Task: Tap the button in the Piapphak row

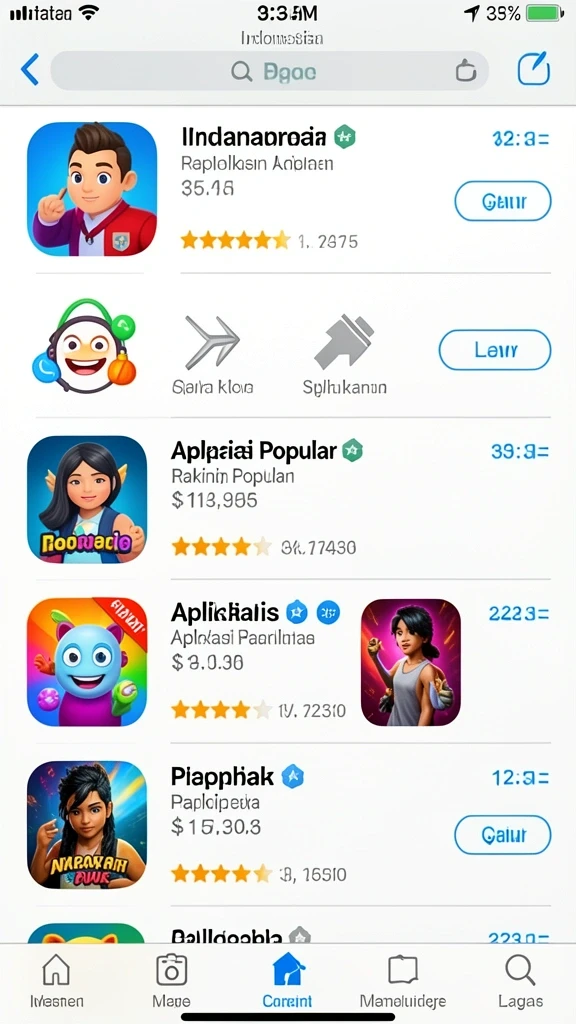Action: (x=502, y=835)
